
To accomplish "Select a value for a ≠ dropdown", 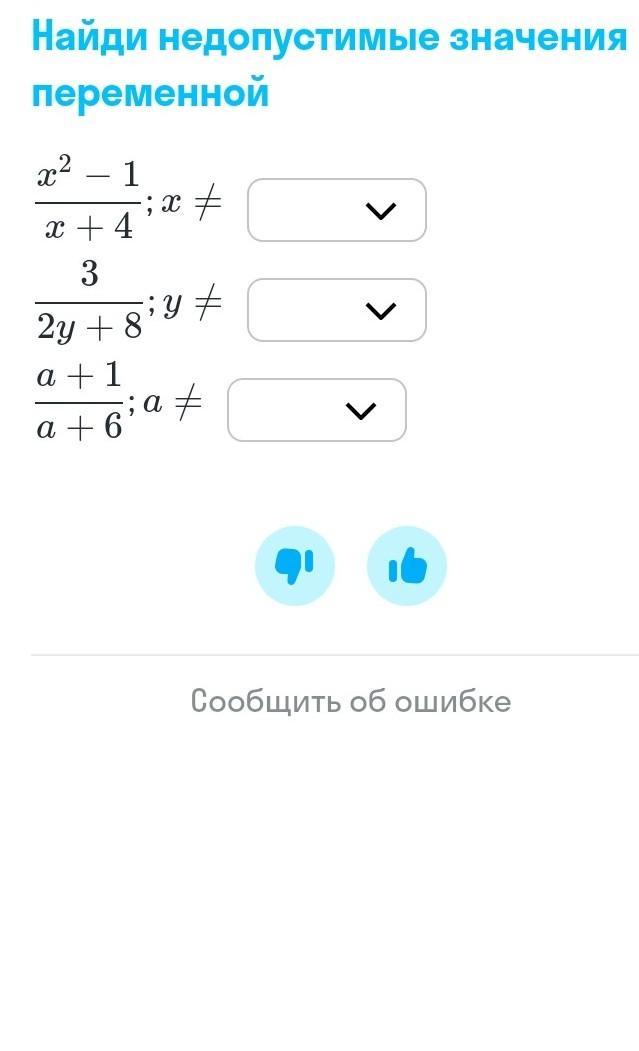I will pos(317,410).
